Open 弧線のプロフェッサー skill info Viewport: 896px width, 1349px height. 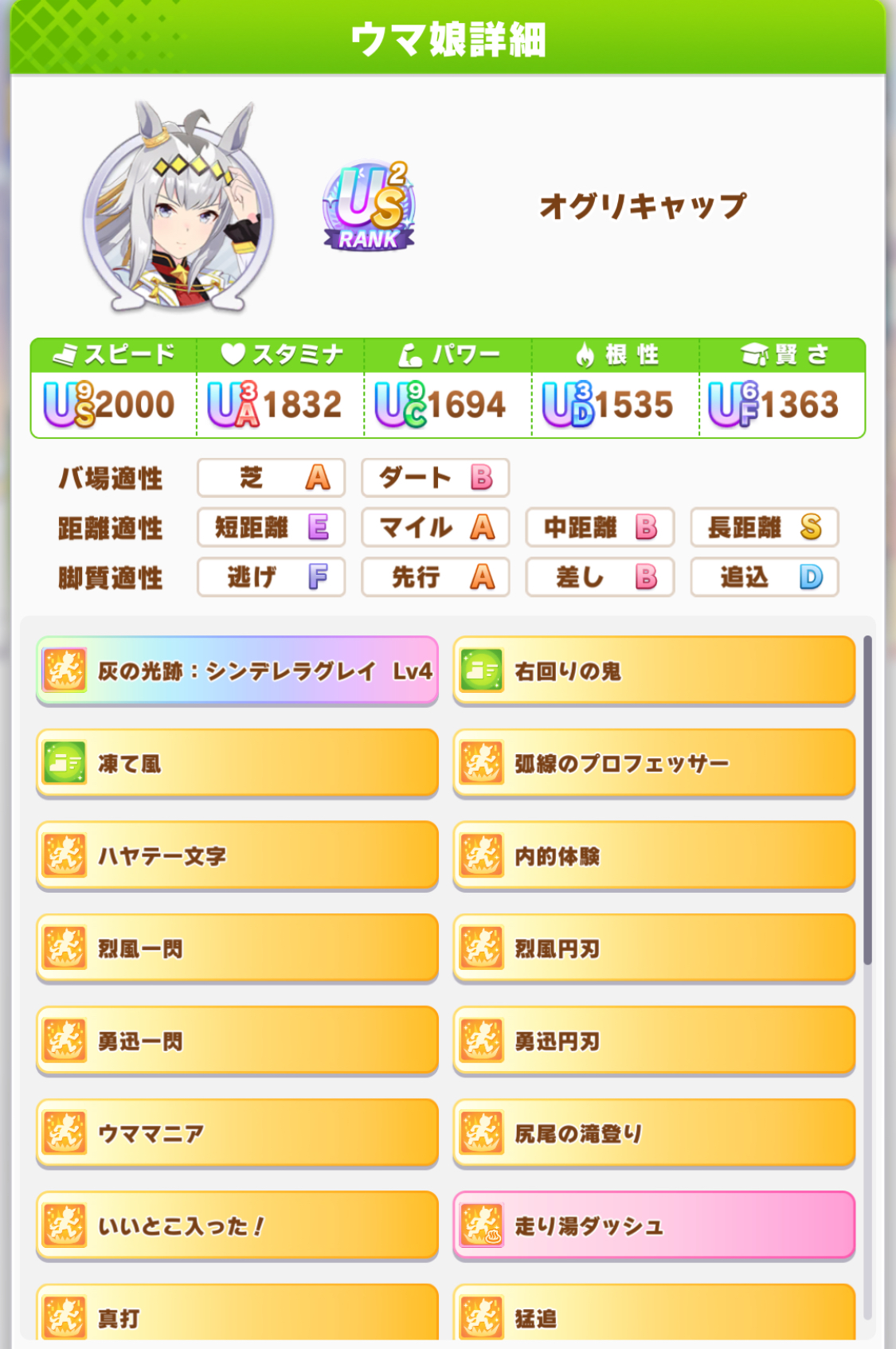pos(653,763)
